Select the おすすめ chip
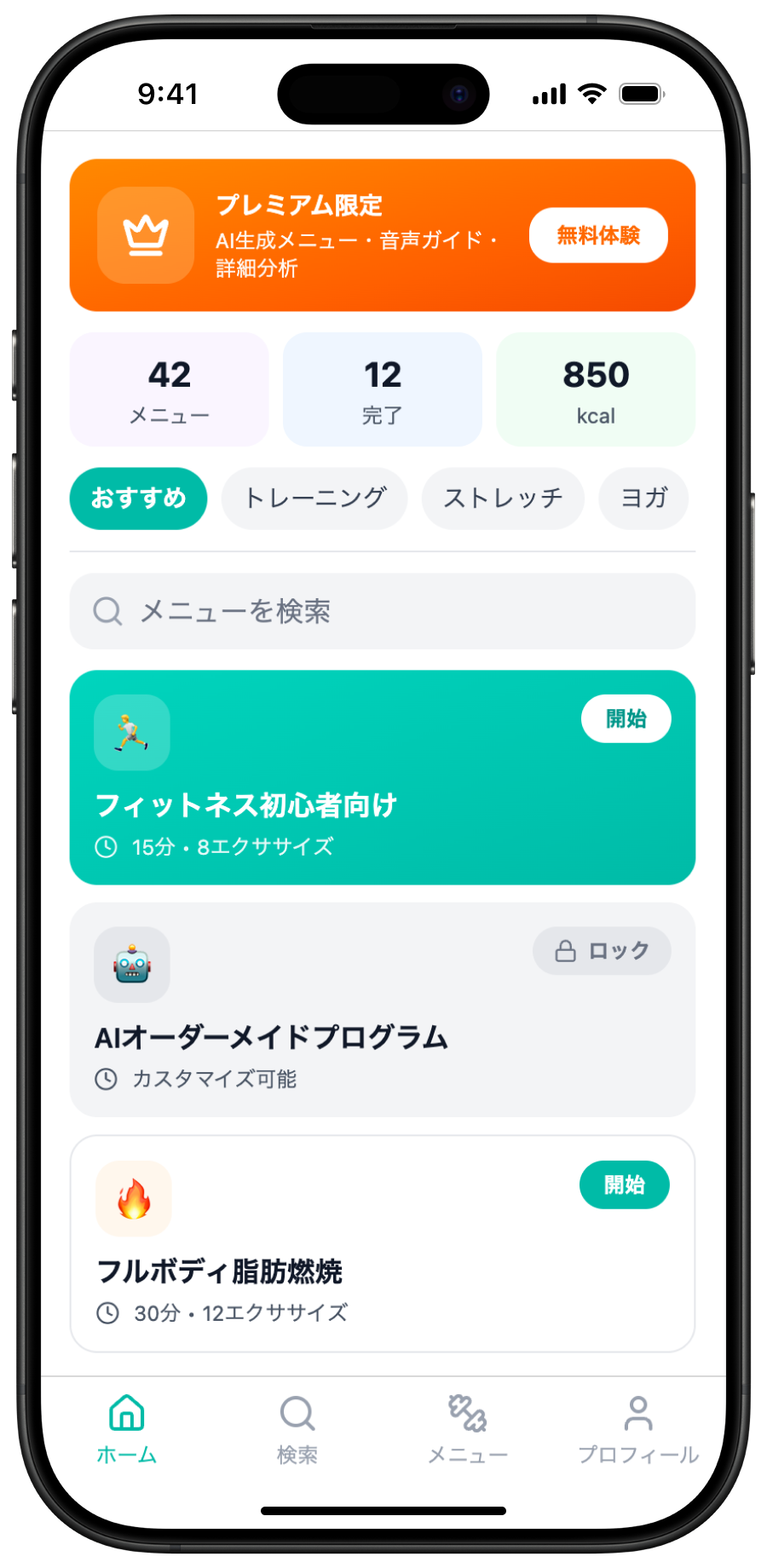 [x=138, y=498]
